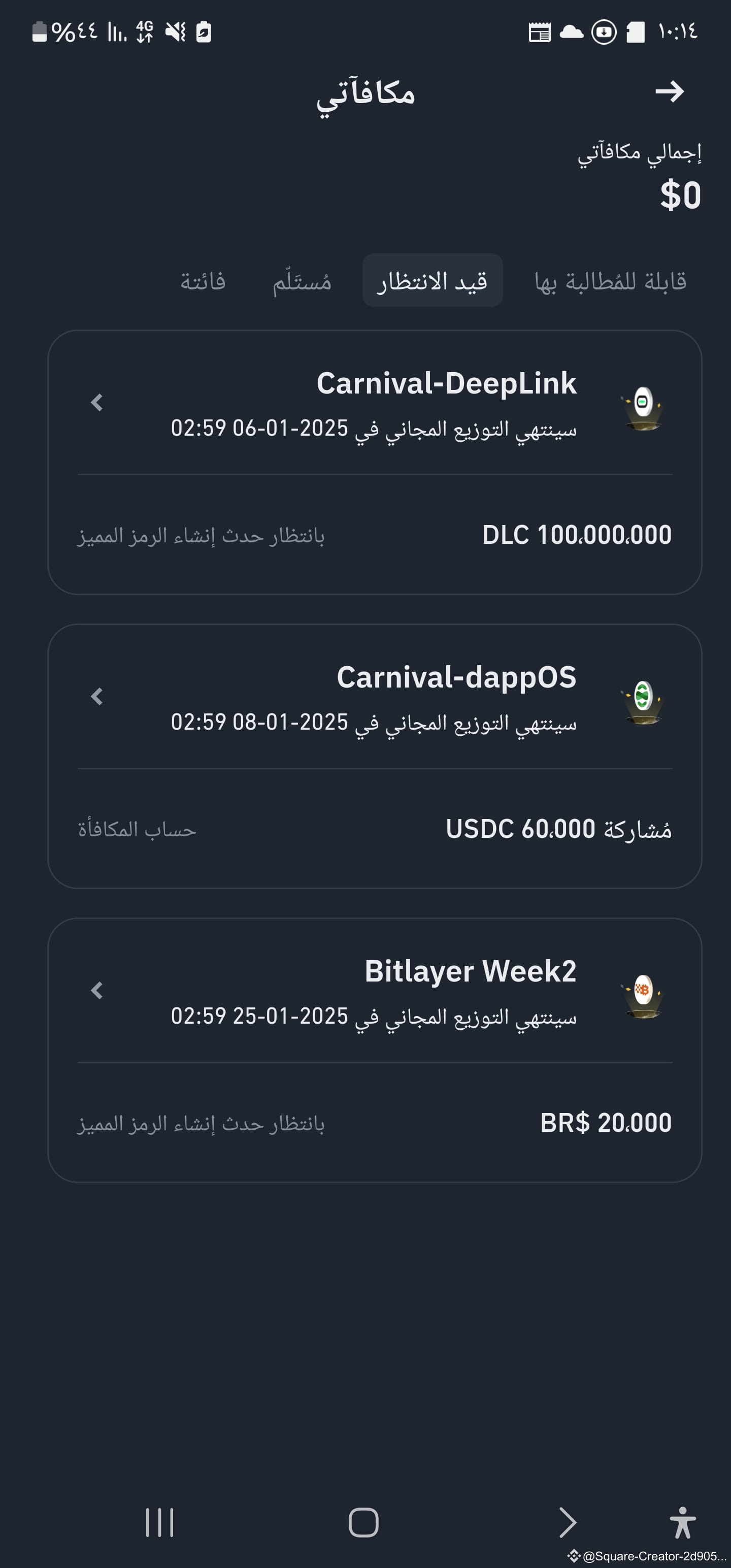Expand the Carnival-dappOS reward card chevron
731x1568 pixels.
(96, 696)
